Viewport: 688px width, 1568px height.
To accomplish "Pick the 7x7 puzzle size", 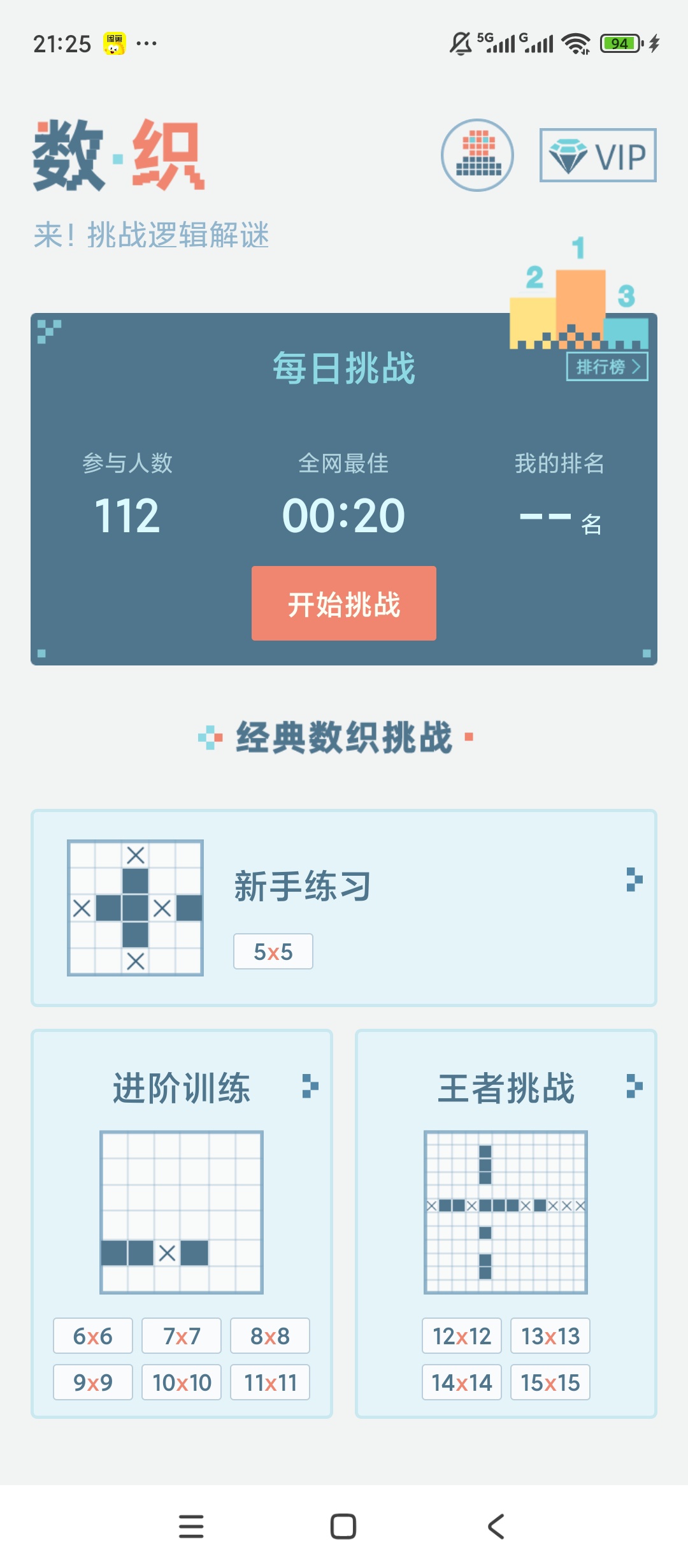I will coord(182,1335).
